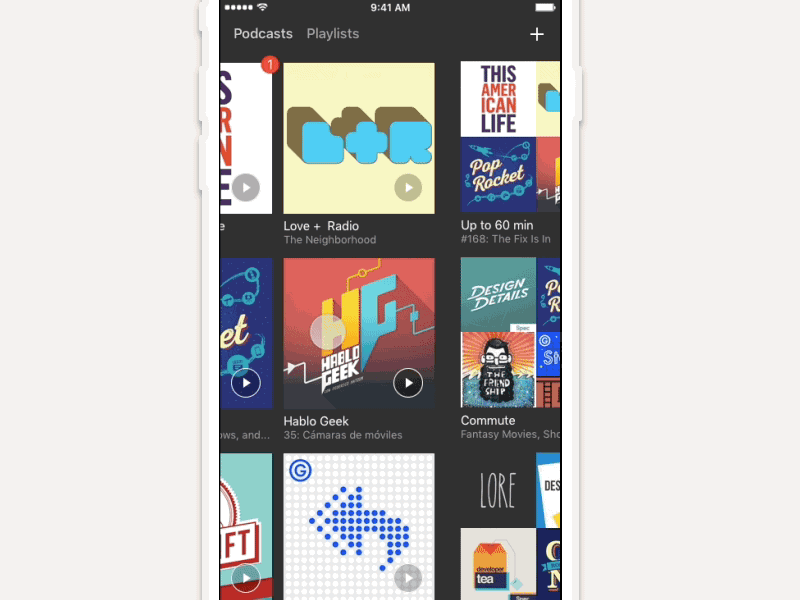Image resolution: width=800 pixels, height=600 pixels.
Task: Open the blue dotted arrow podcast tile
Action: point(359,520)
